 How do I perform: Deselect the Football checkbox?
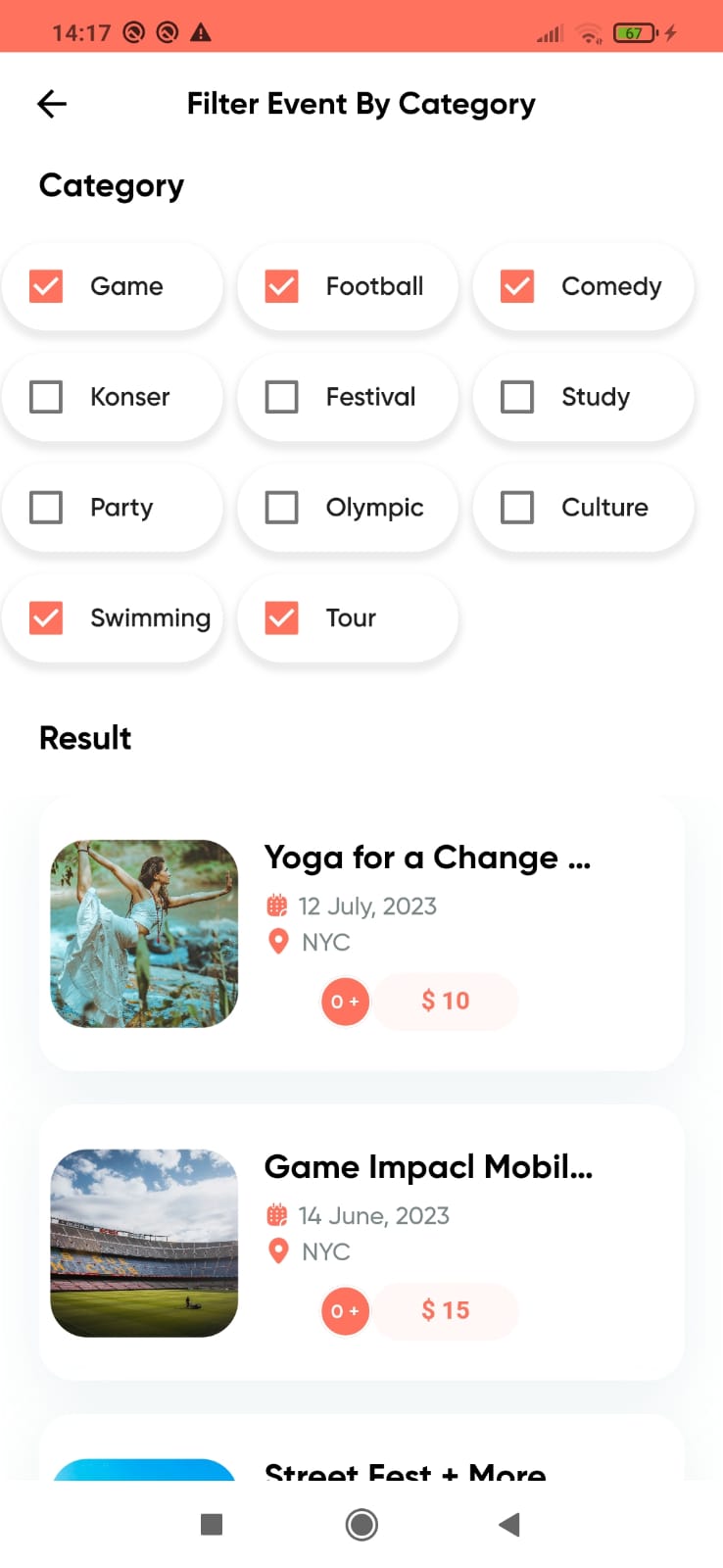click(282, 286)
